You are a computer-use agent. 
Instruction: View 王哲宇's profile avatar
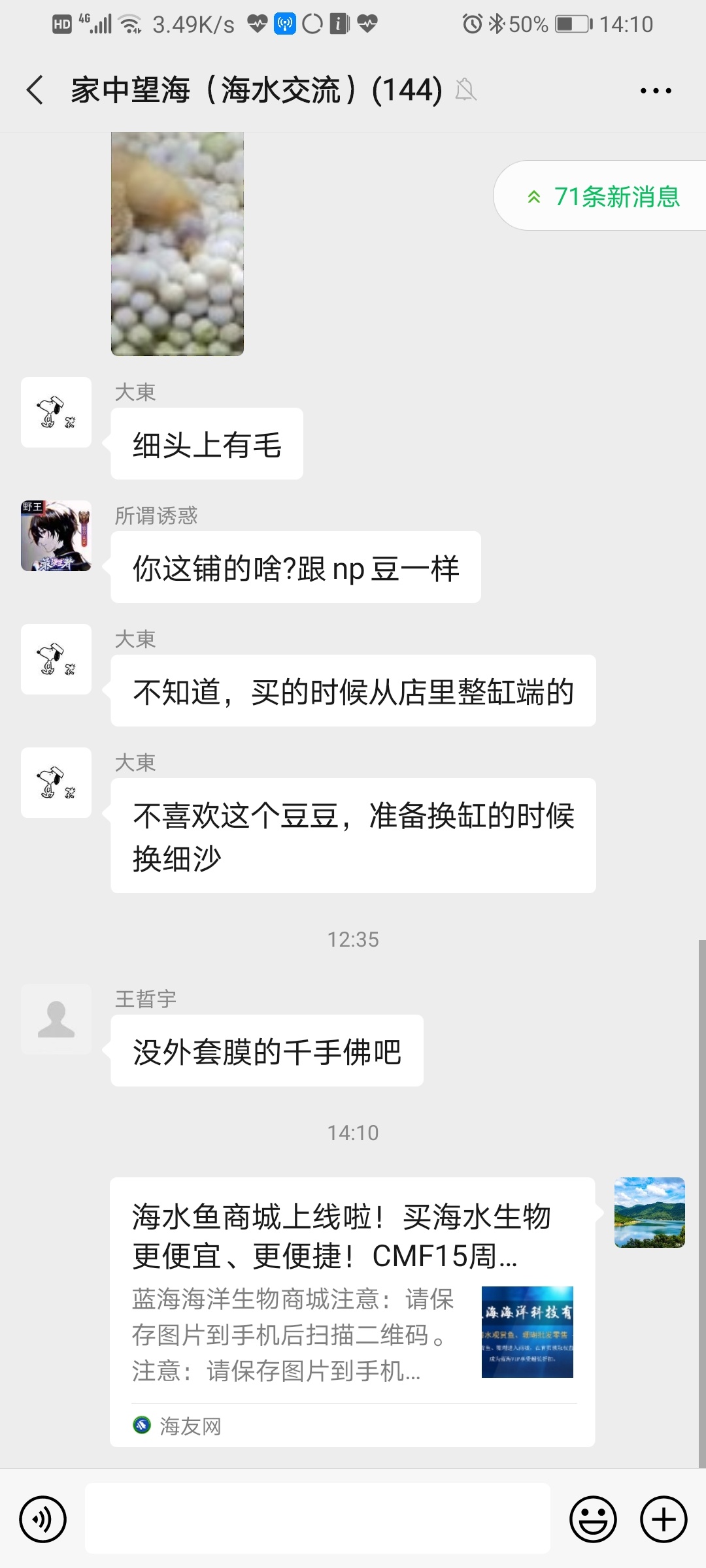click(x=56, y=1019)
